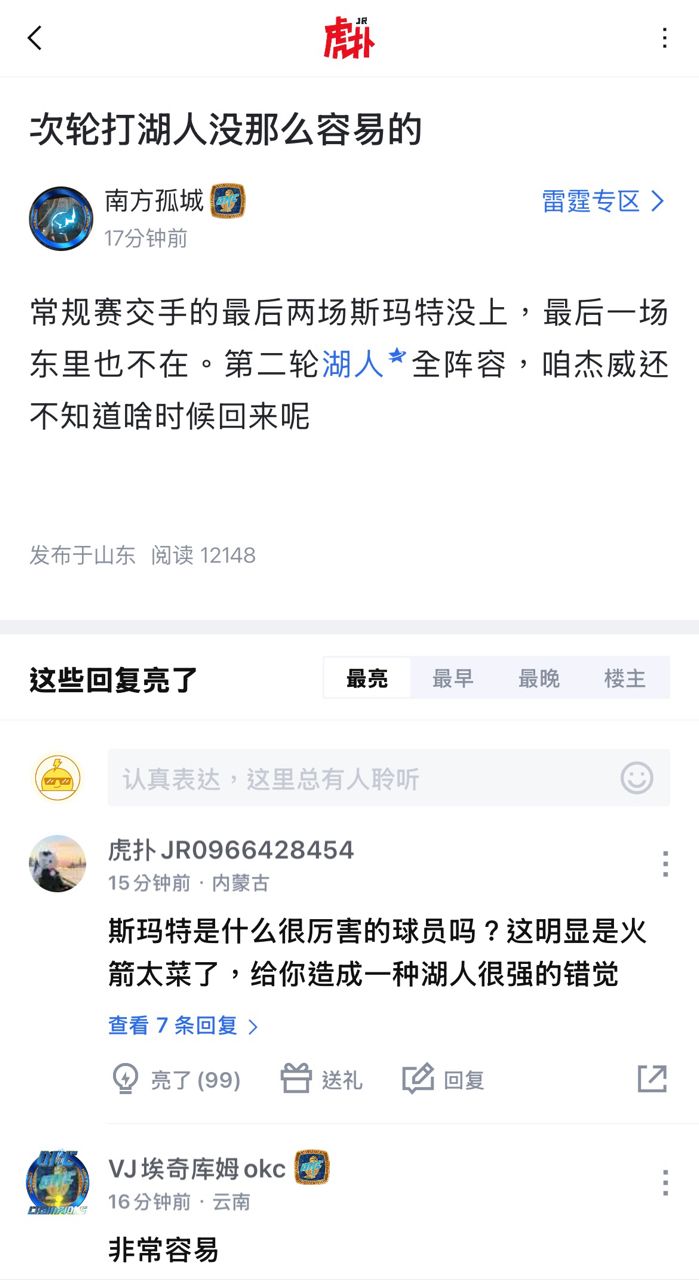Switch replies to 最晚 order
Image resolution: width=699 pixels, height=1280 pixels.
(539, 678)
